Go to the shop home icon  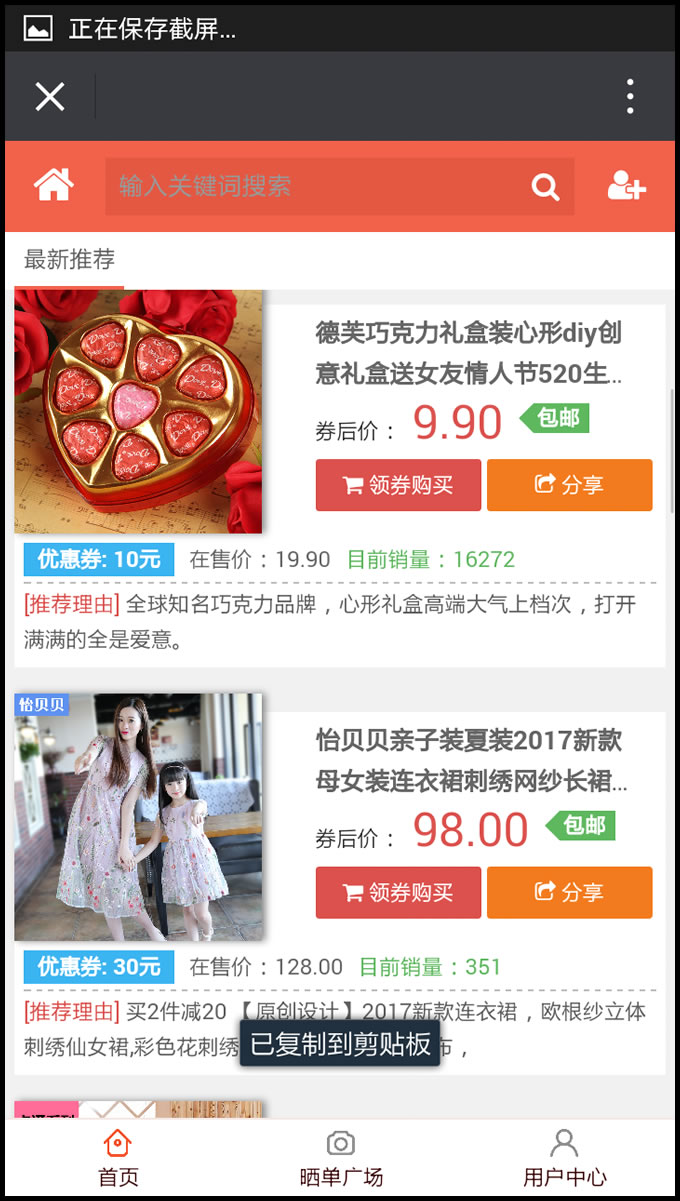[54, 185]
